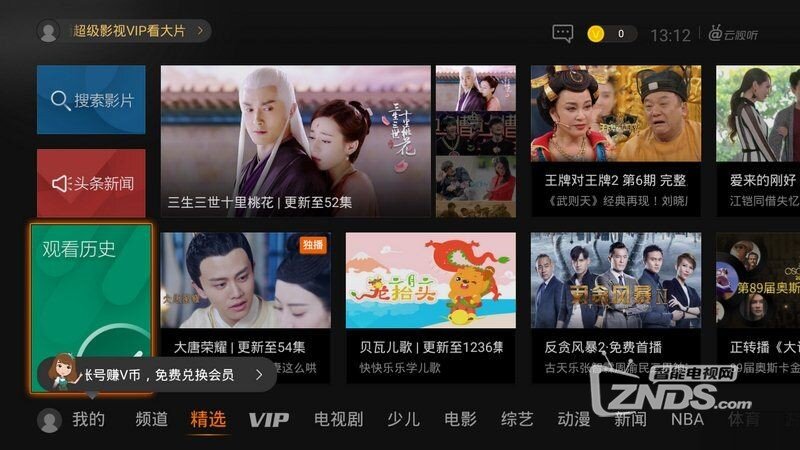Switch to the 动漫 tab
This screenshot has width=800, height=450.
(x=573, y=419)
